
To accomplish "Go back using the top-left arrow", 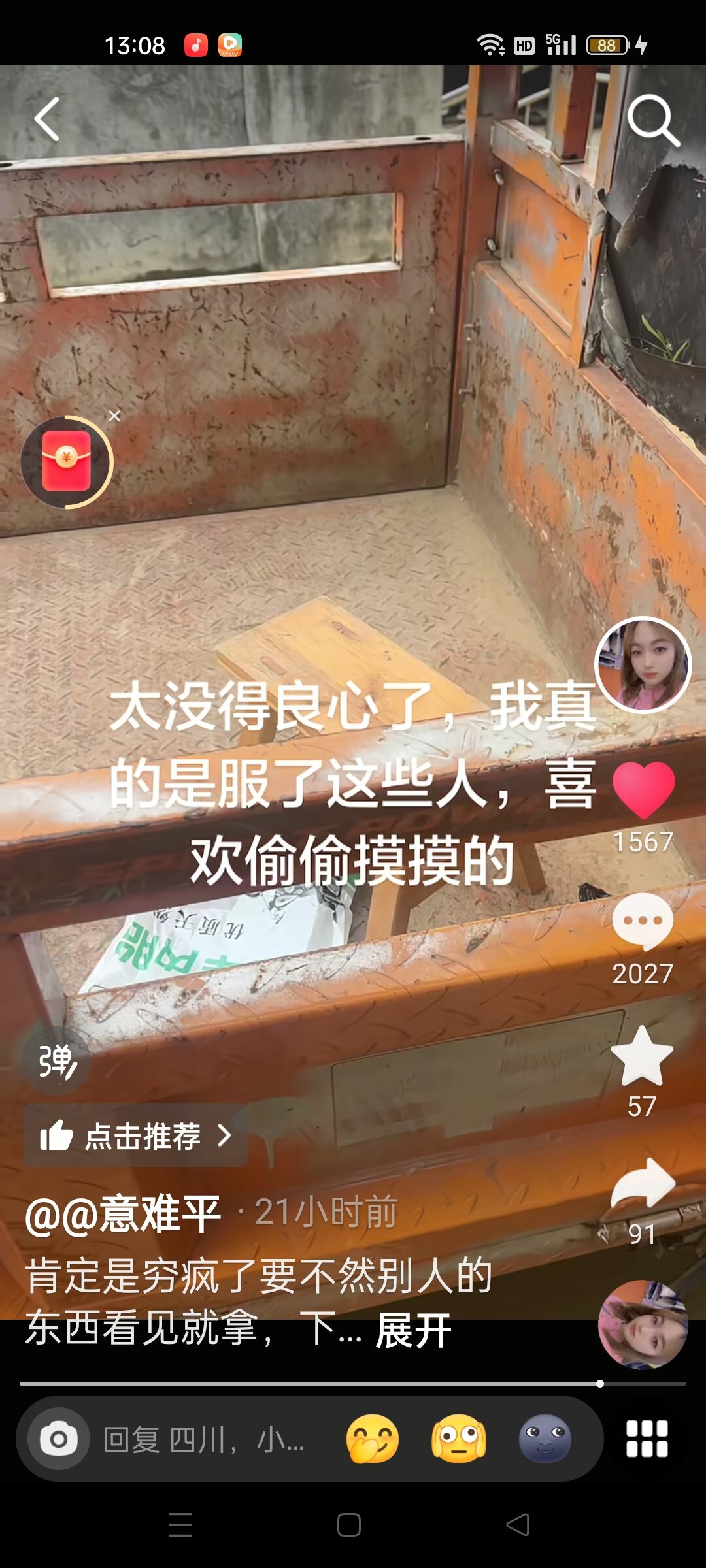I will coord(47,120).
